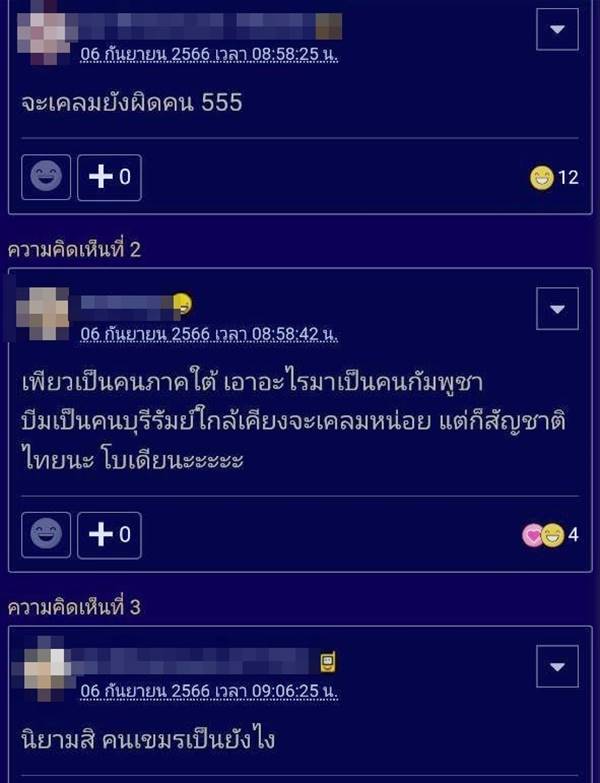Viewport: 600px width, 783px height.
Task: Open timestamp link 08:58:25 of first comment
Action: coord(208,54)
